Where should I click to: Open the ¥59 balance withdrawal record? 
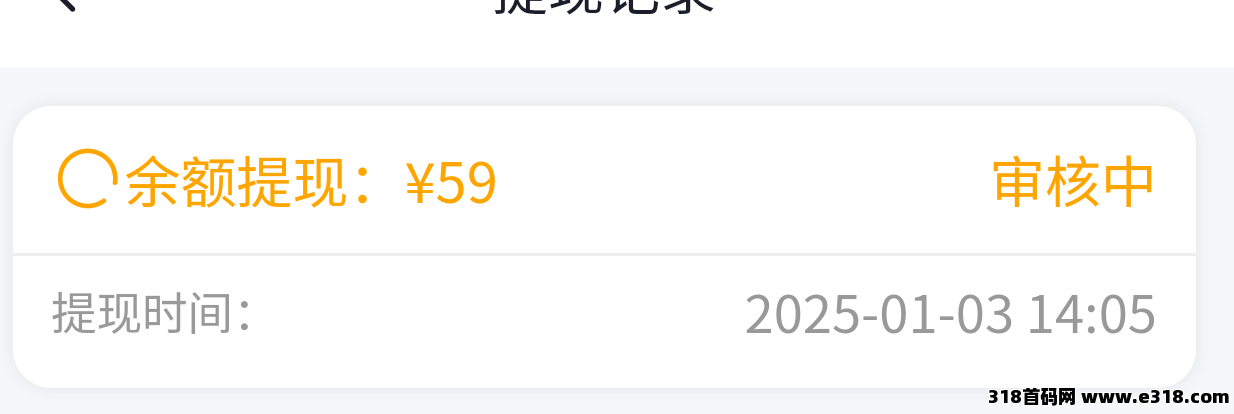tap(604, 246)
